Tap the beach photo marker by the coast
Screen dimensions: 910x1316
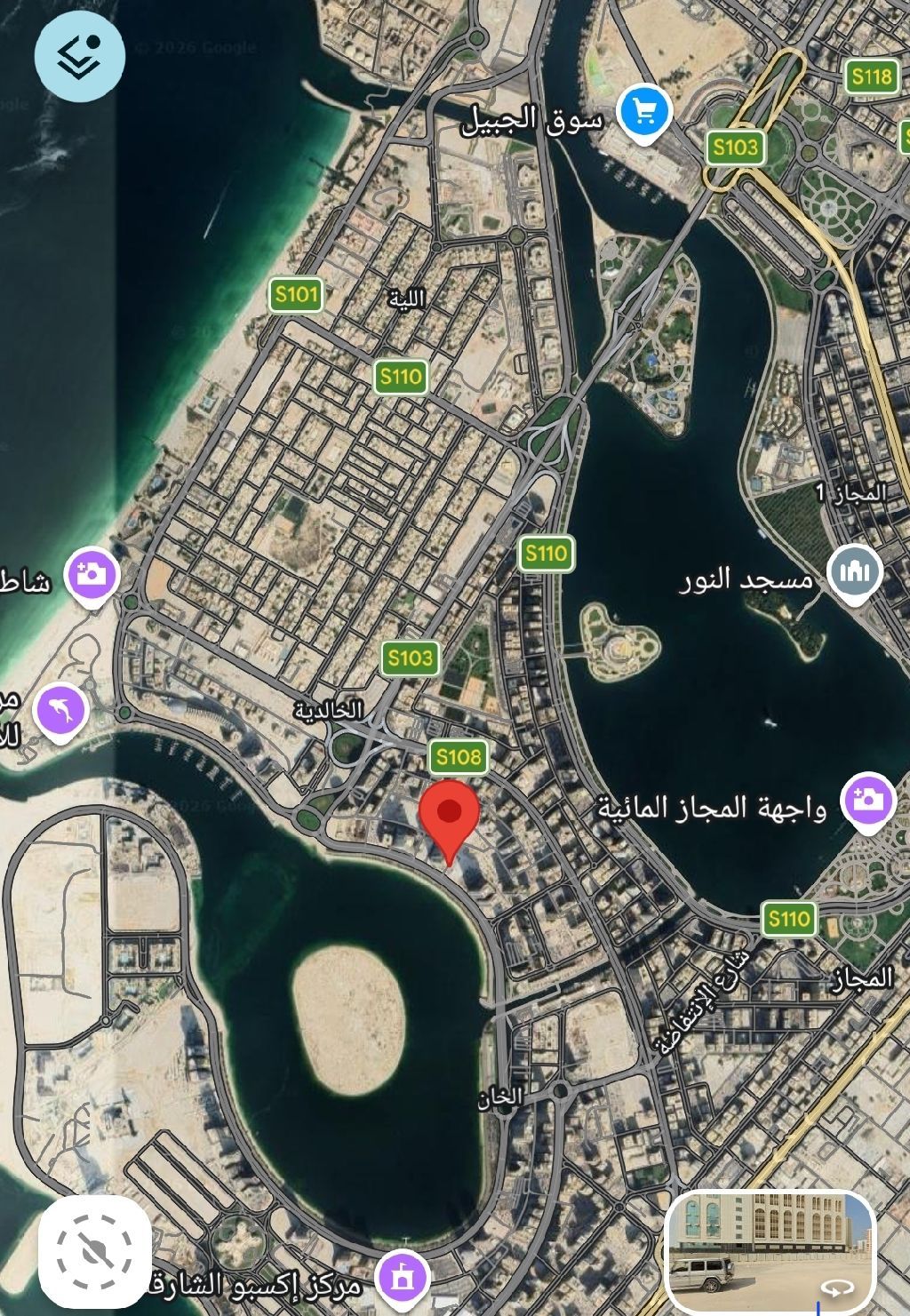pyautogui.click(x=92, y=574)
